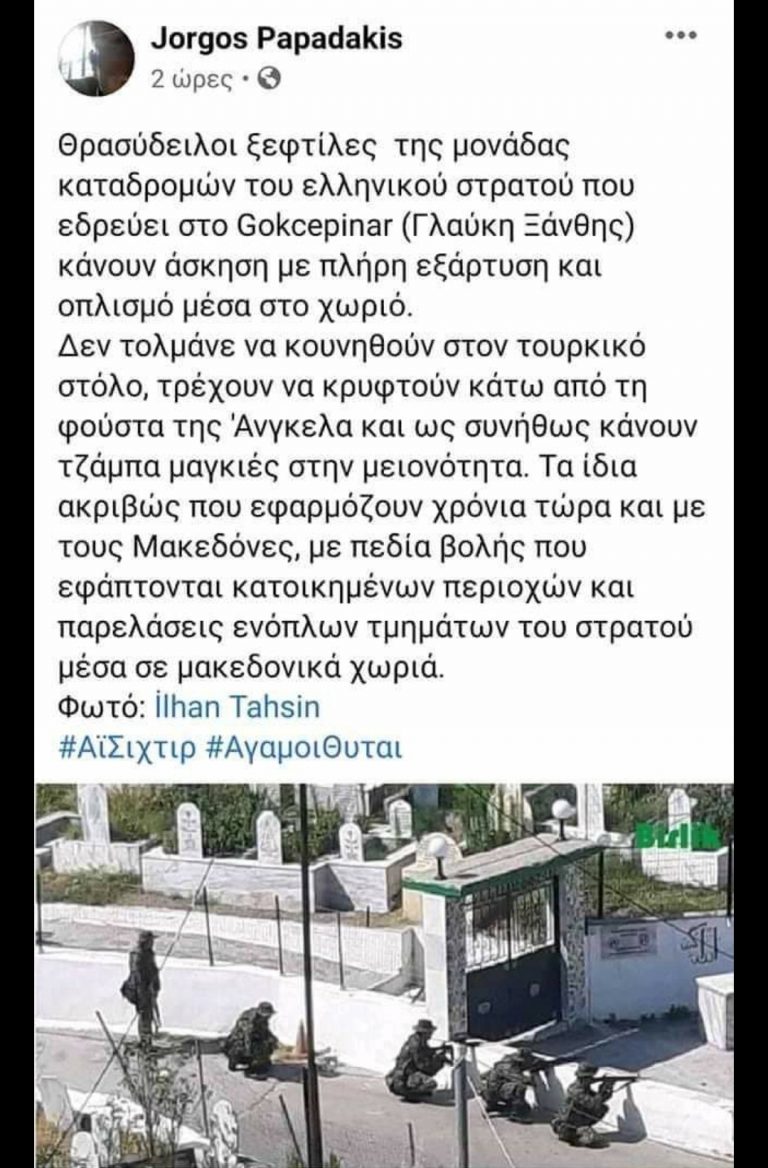Open Jorgos Papadakis's profile picture
The width and height of the screenshot is (768, 1168).
[96, 58]
